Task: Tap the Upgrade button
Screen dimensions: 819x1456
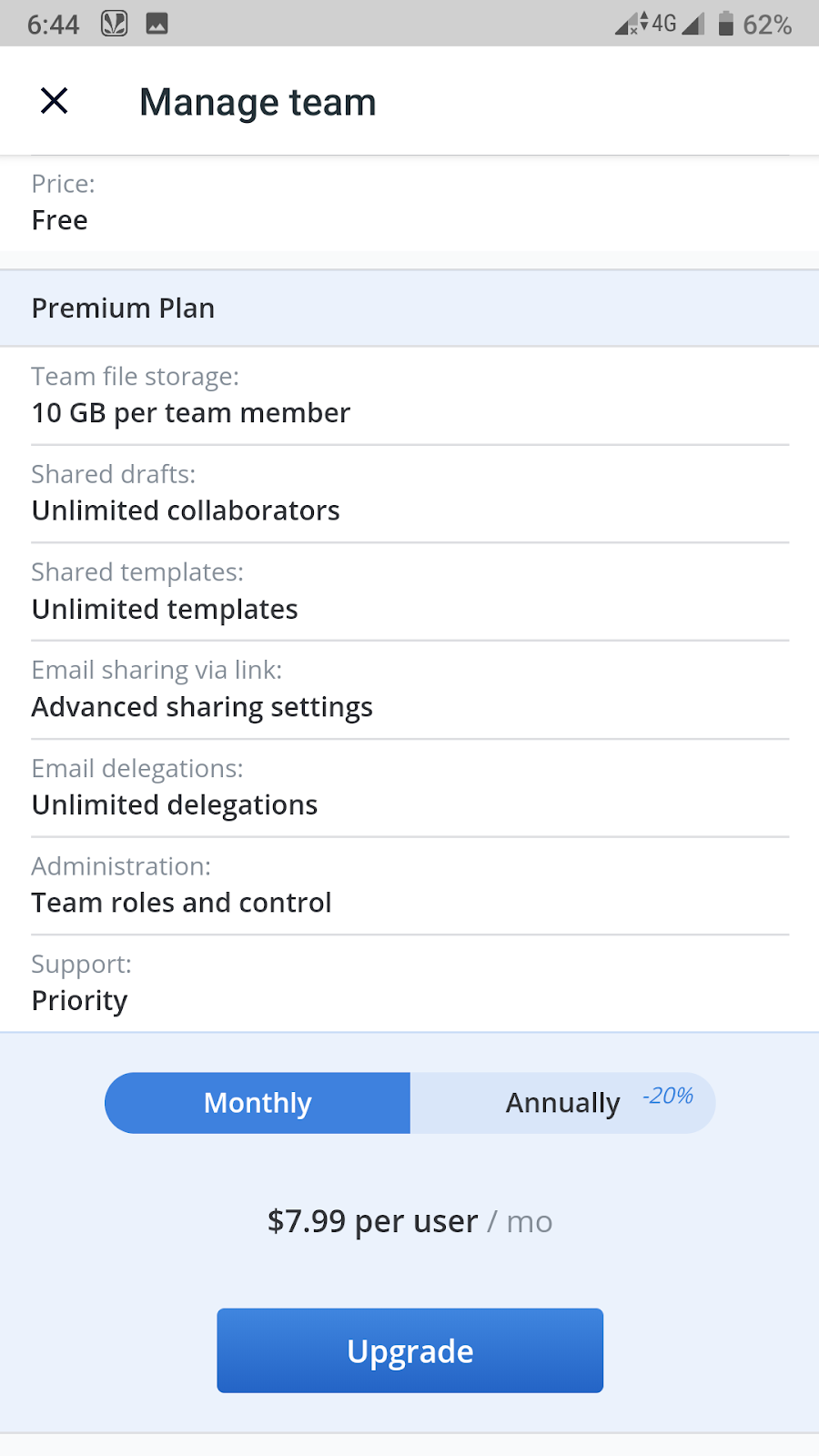Action: tap(410, 1350)
